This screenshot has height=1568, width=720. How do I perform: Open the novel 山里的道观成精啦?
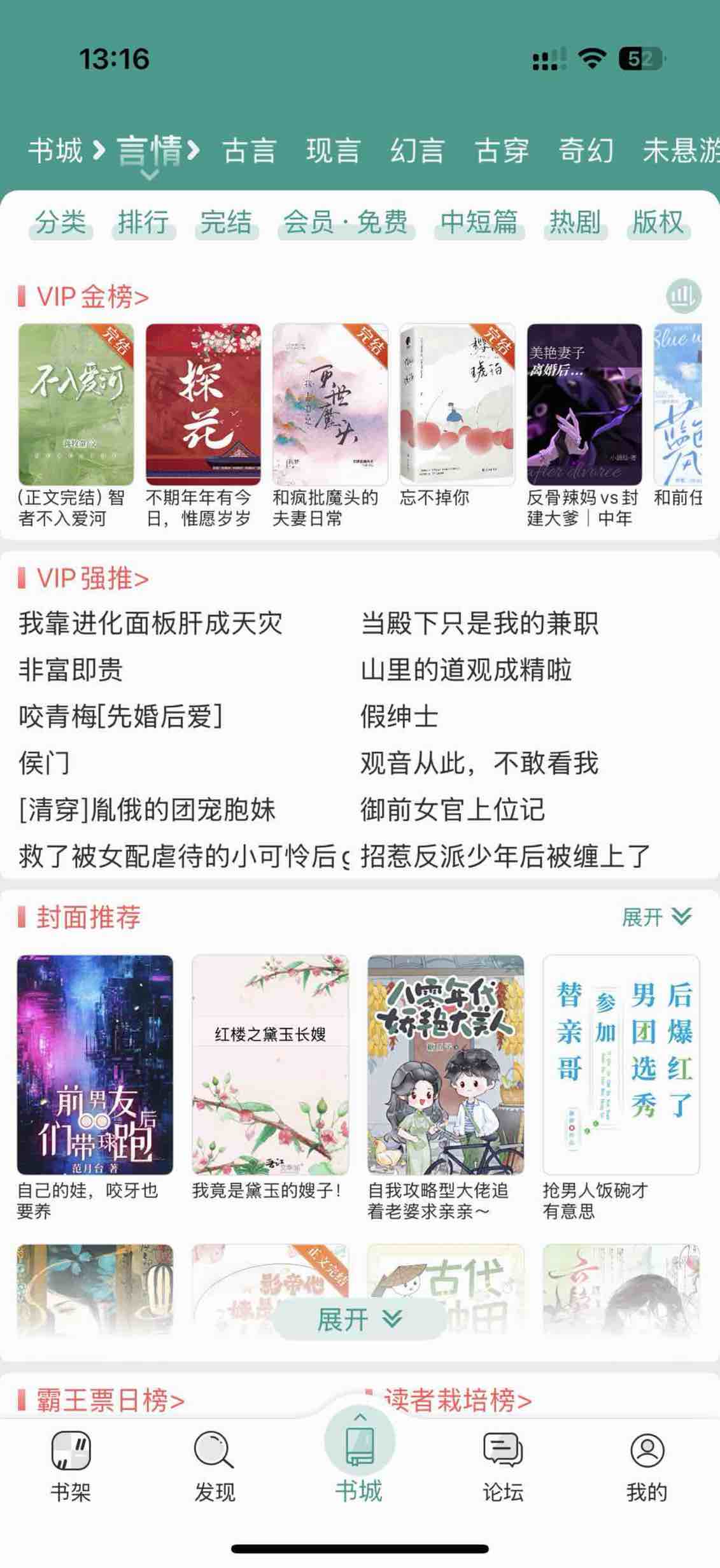click(466, 670)
